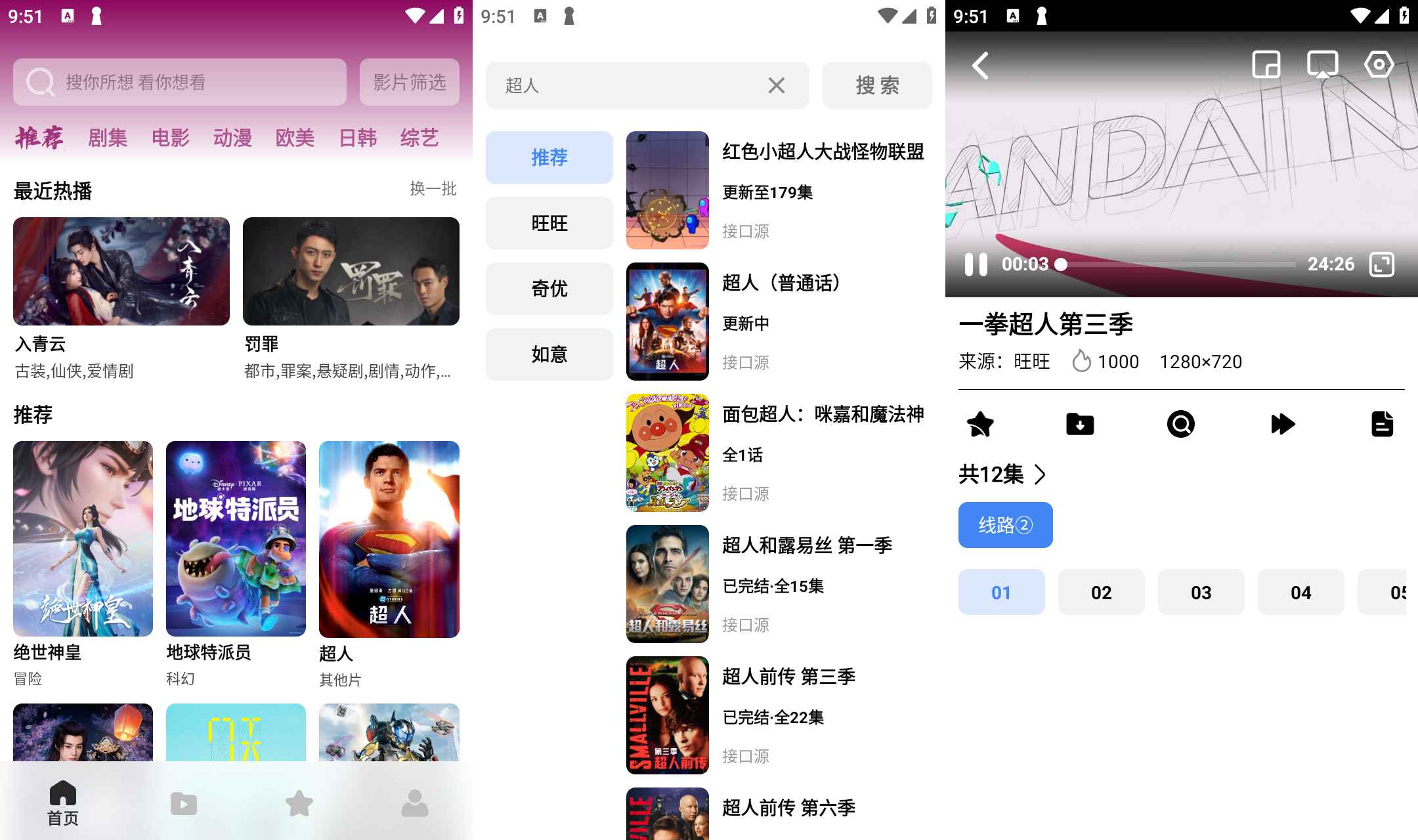Open player settings gear

(x=1378, y=65)
